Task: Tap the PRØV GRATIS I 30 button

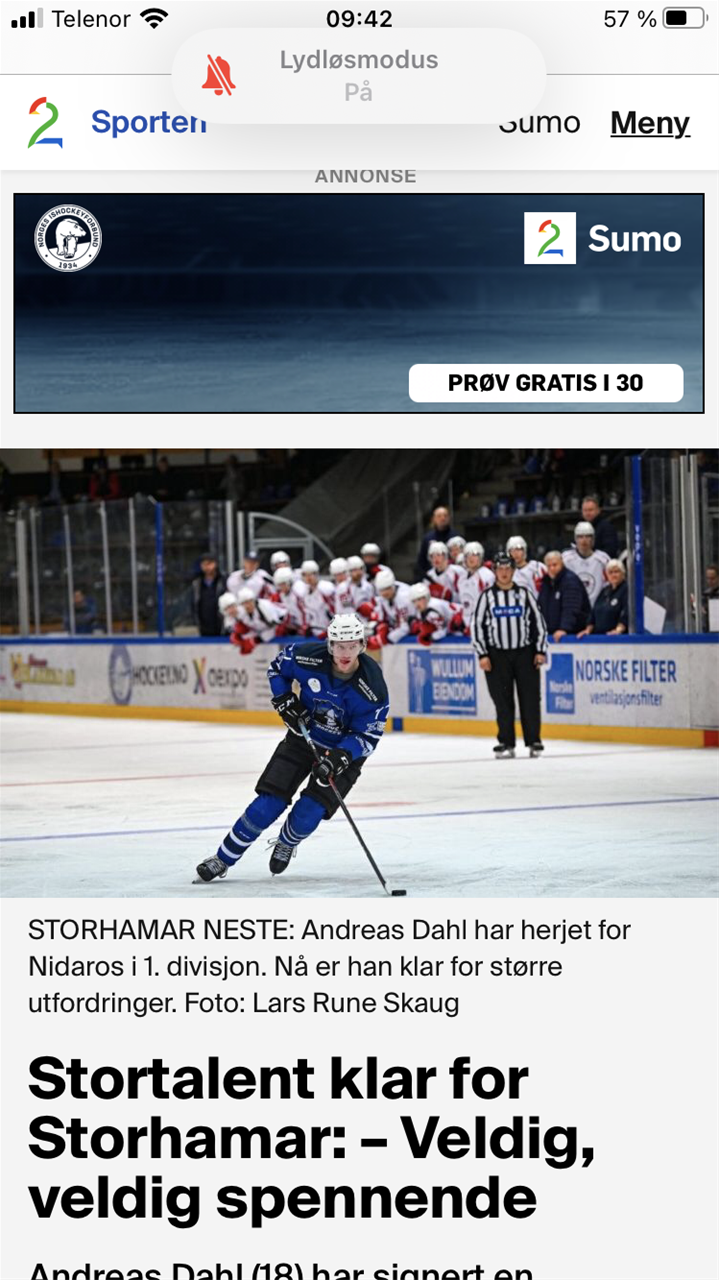Action: [545, 383]
